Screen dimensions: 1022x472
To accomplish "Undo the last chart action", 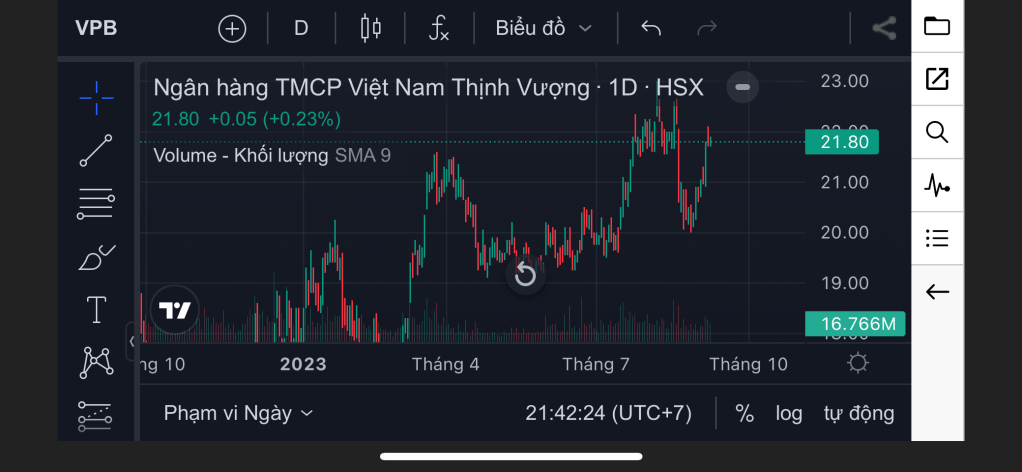I will click(x=651, y=28).
